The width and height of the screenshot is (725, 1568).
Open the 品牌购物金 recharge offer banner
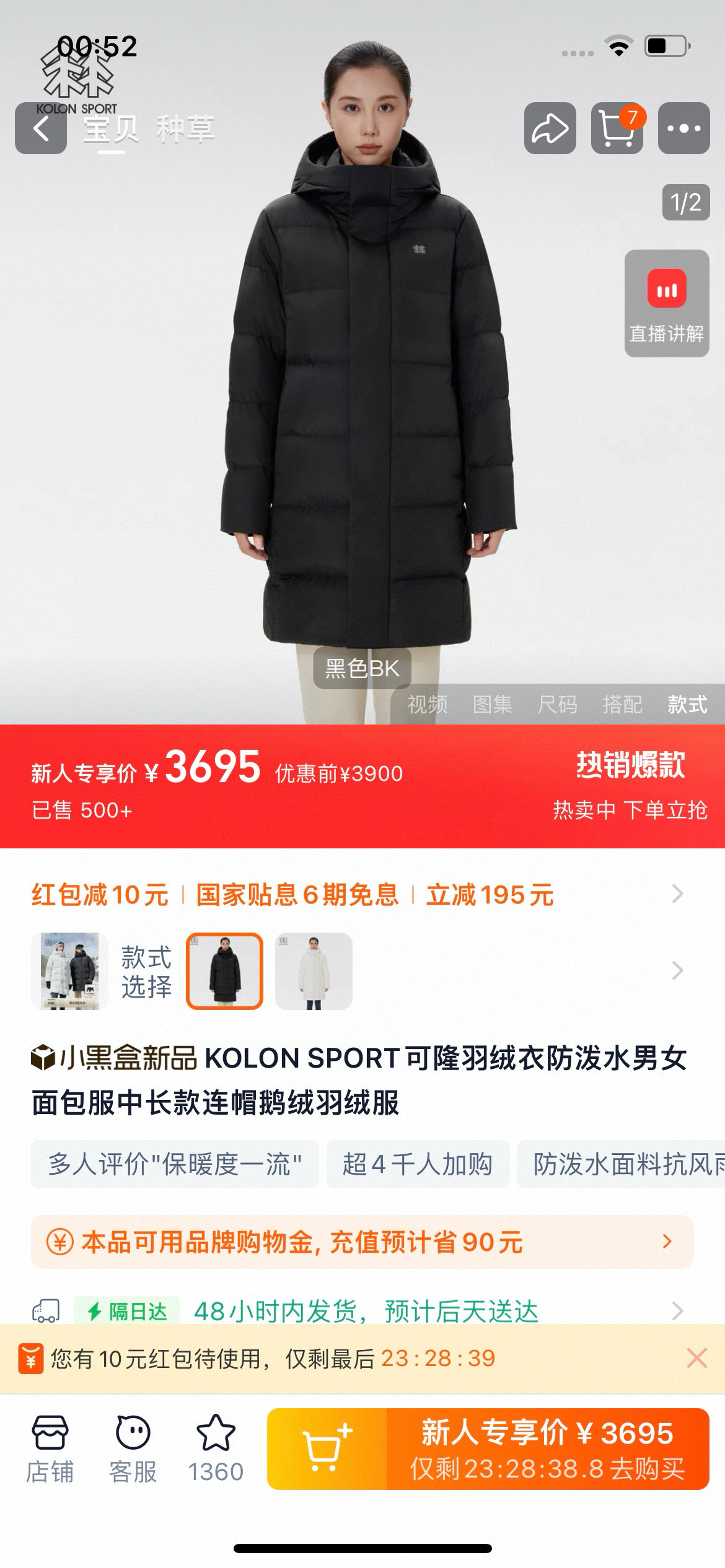(362, 1242)
